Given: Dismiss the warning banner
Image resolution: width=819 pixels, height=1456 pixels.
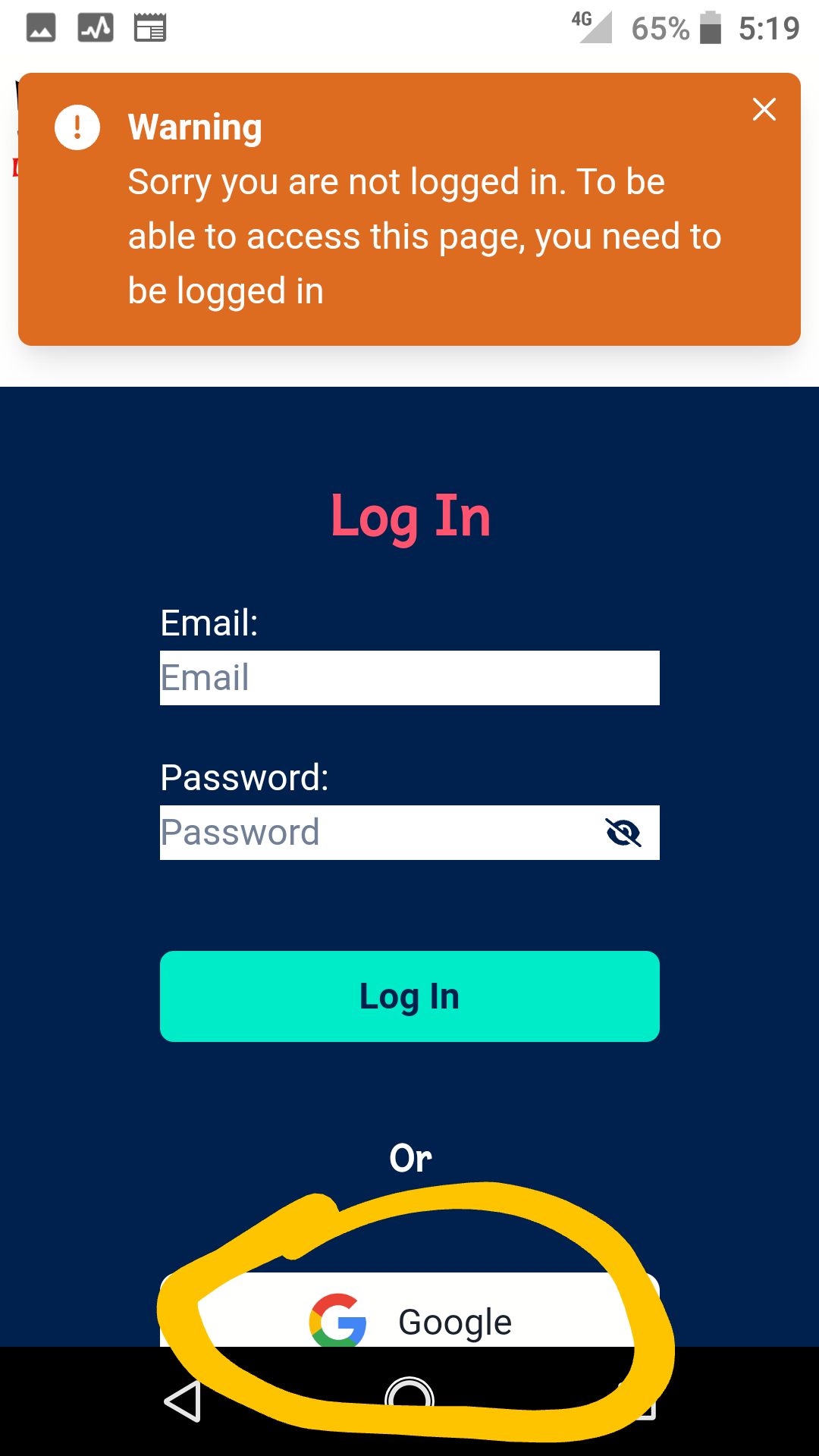Looking at the screenshot, I should coord(764,109).
